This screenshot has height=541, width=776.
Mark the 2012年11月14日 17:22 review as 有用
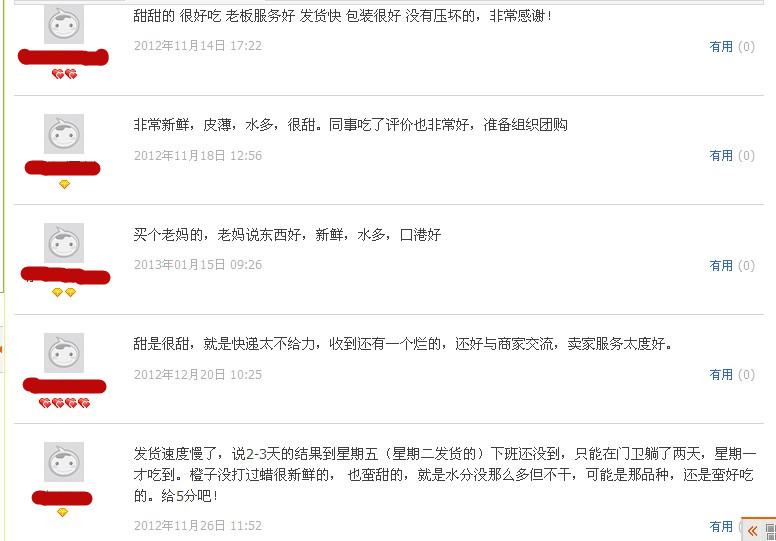coord(721,47)
